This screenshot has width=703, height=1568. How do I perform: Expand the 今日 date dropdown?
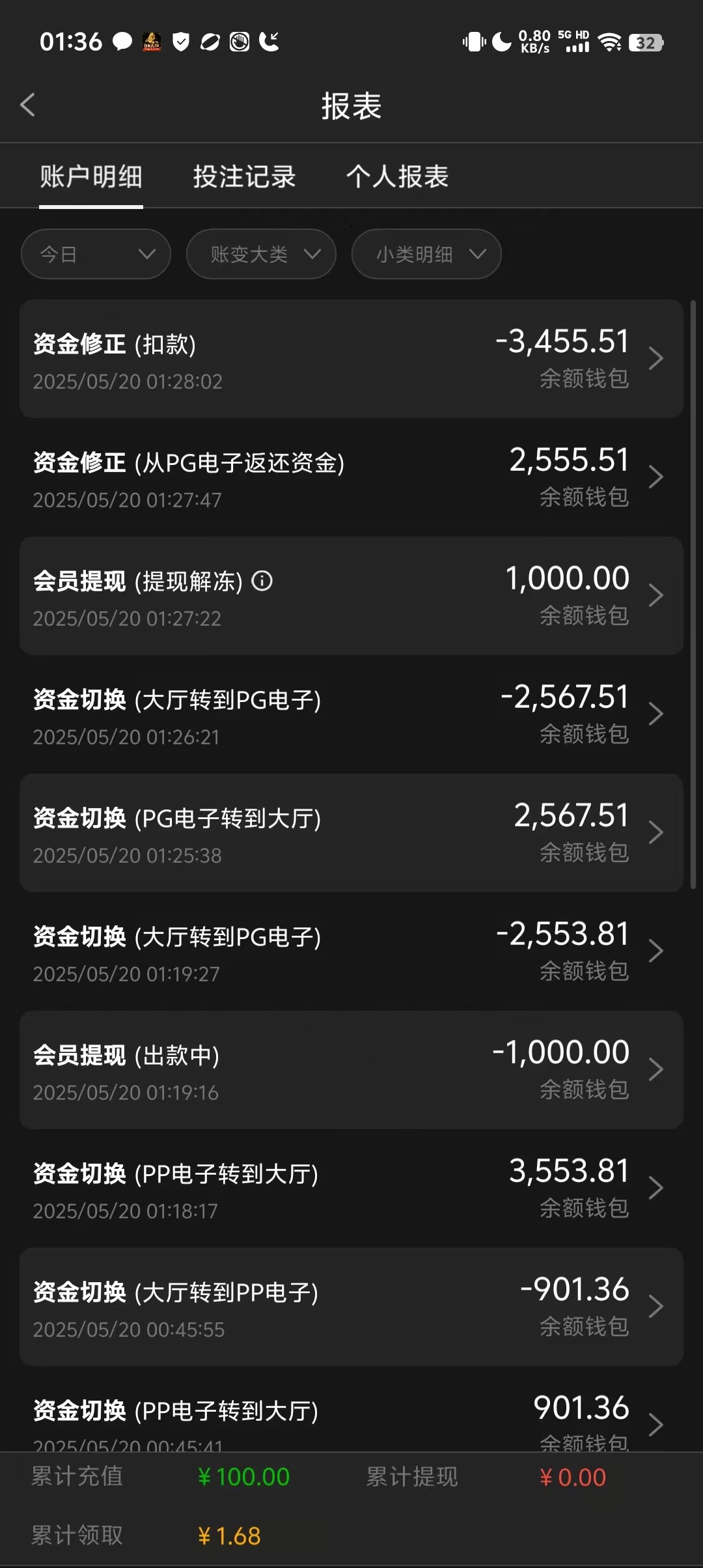tap(96, 254)
